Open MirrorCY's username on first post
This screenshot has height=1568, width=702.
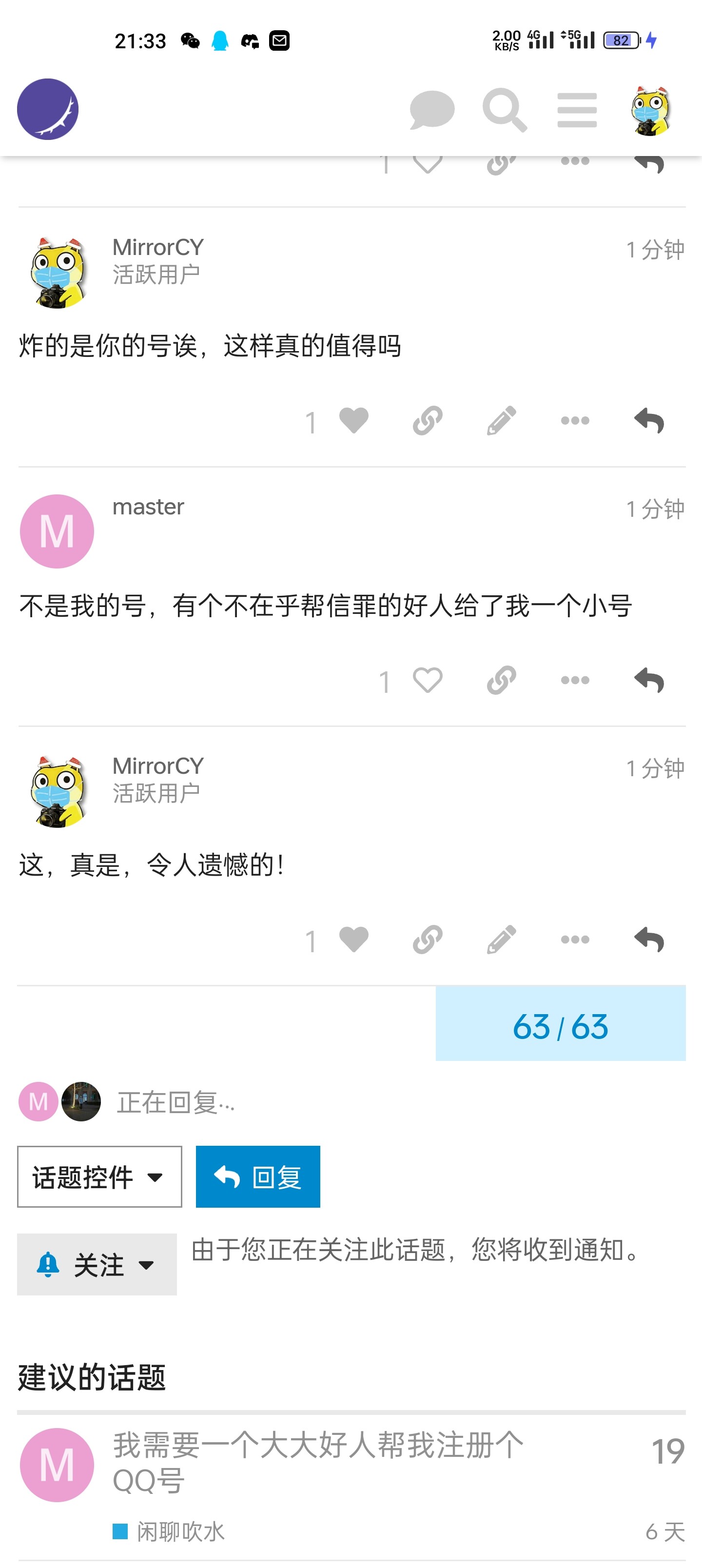(x=157, y=247)
